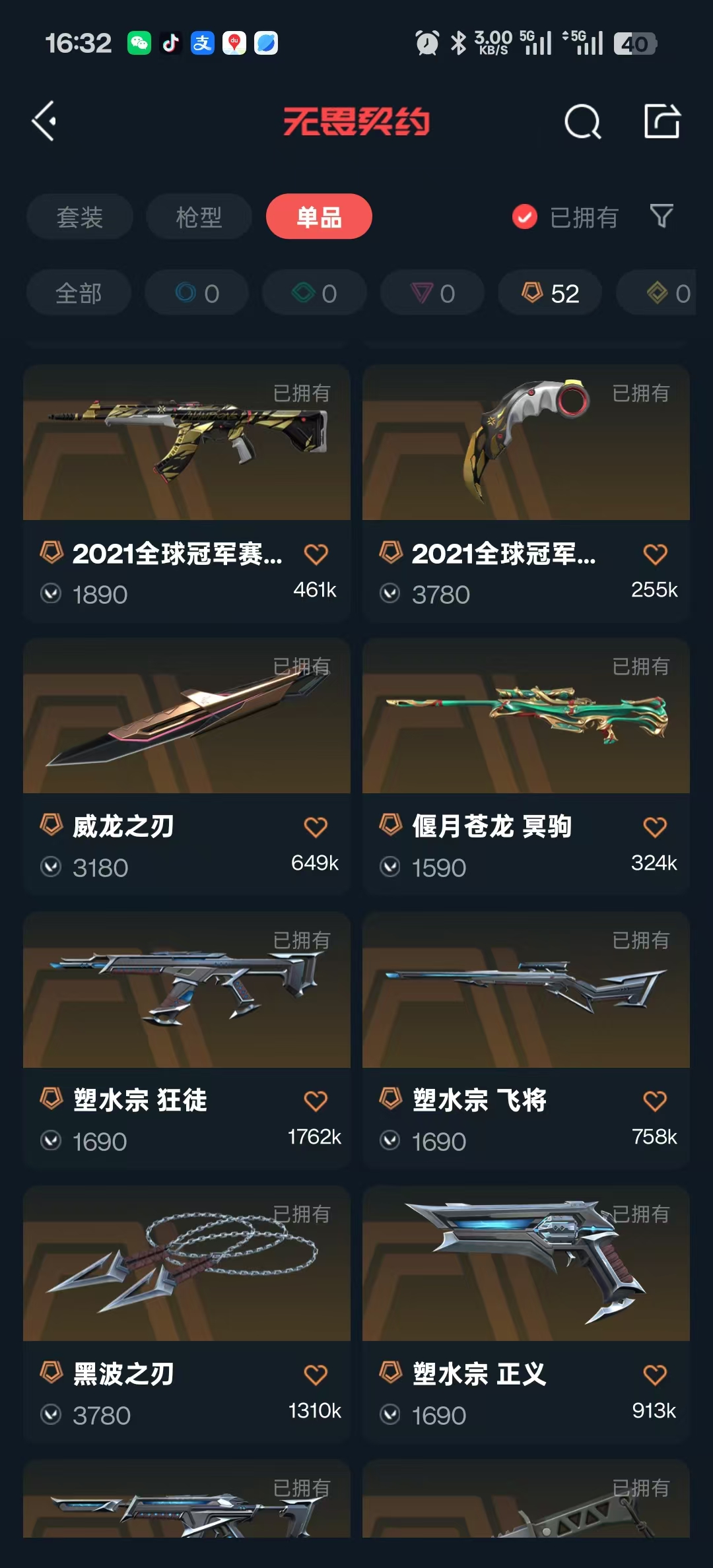Tap the heart on 塑水宗 正义

pos(655,1375)
